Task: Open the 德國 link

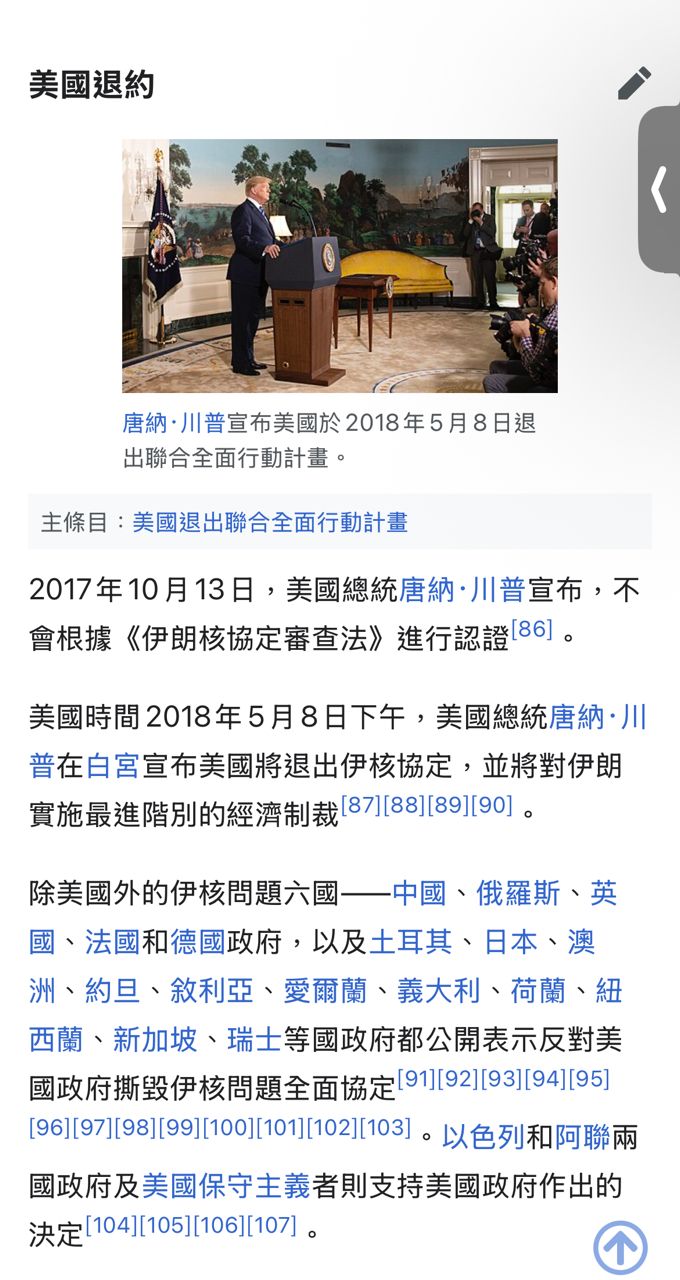Action: click(x=197, y=941)
